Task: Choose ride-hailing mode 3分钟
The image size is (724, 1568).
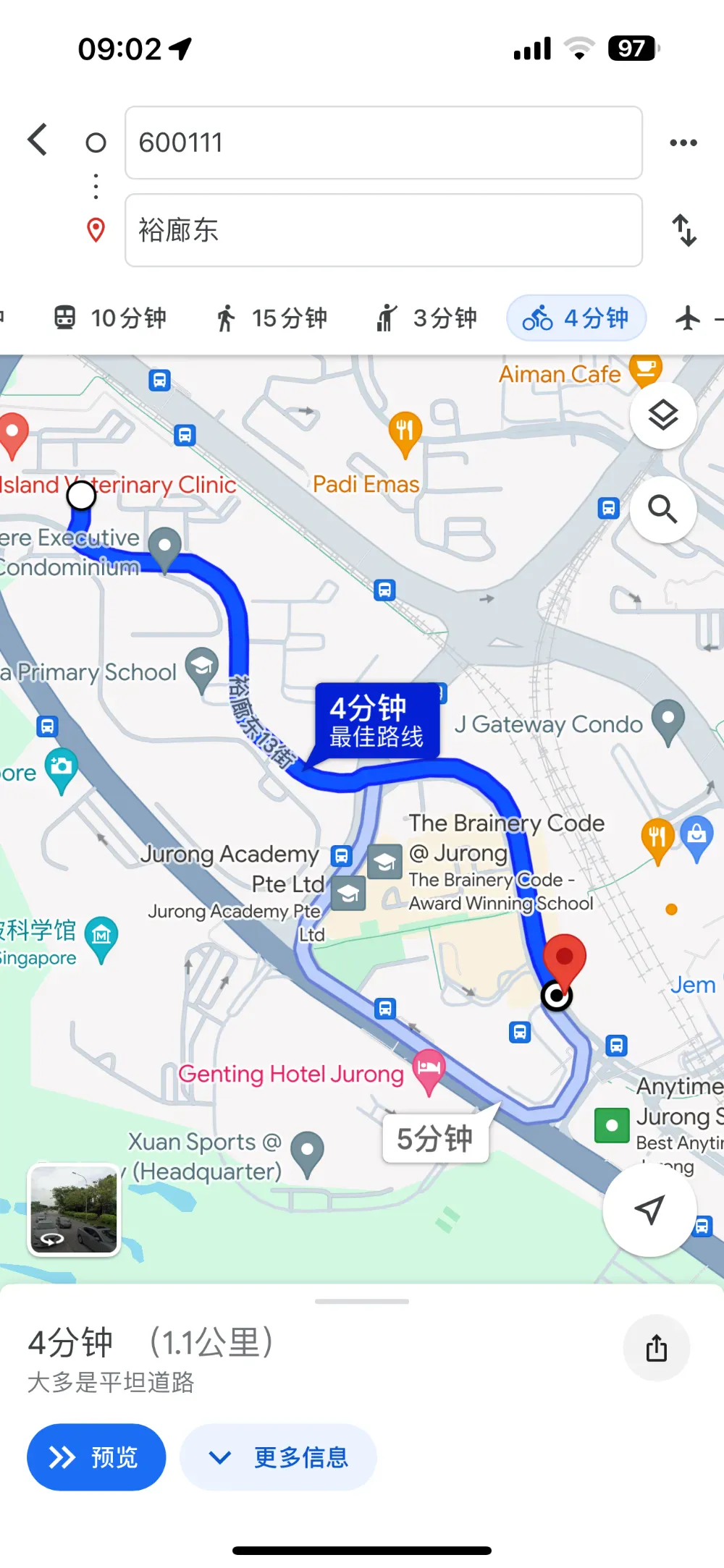Action: coord(426,318)
